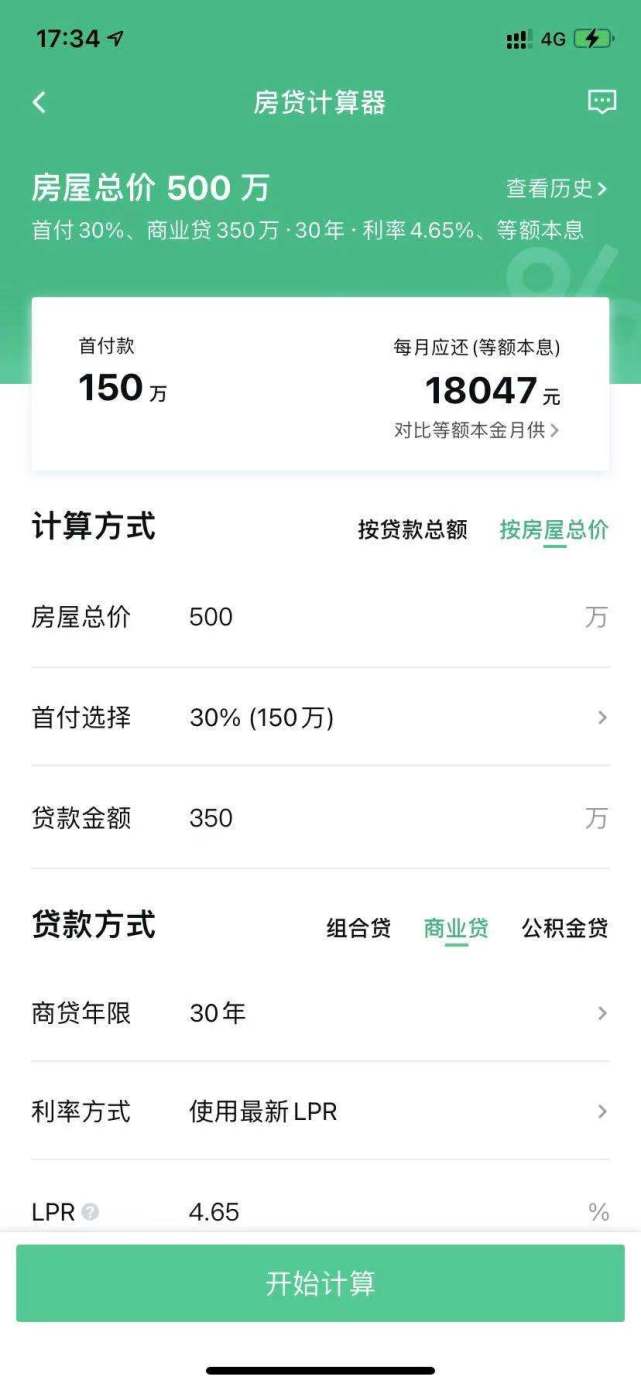This screenshot has height=1387, width=641.
Task: Choose 商贷年限 30年 term
Action: pos(320,1013)
